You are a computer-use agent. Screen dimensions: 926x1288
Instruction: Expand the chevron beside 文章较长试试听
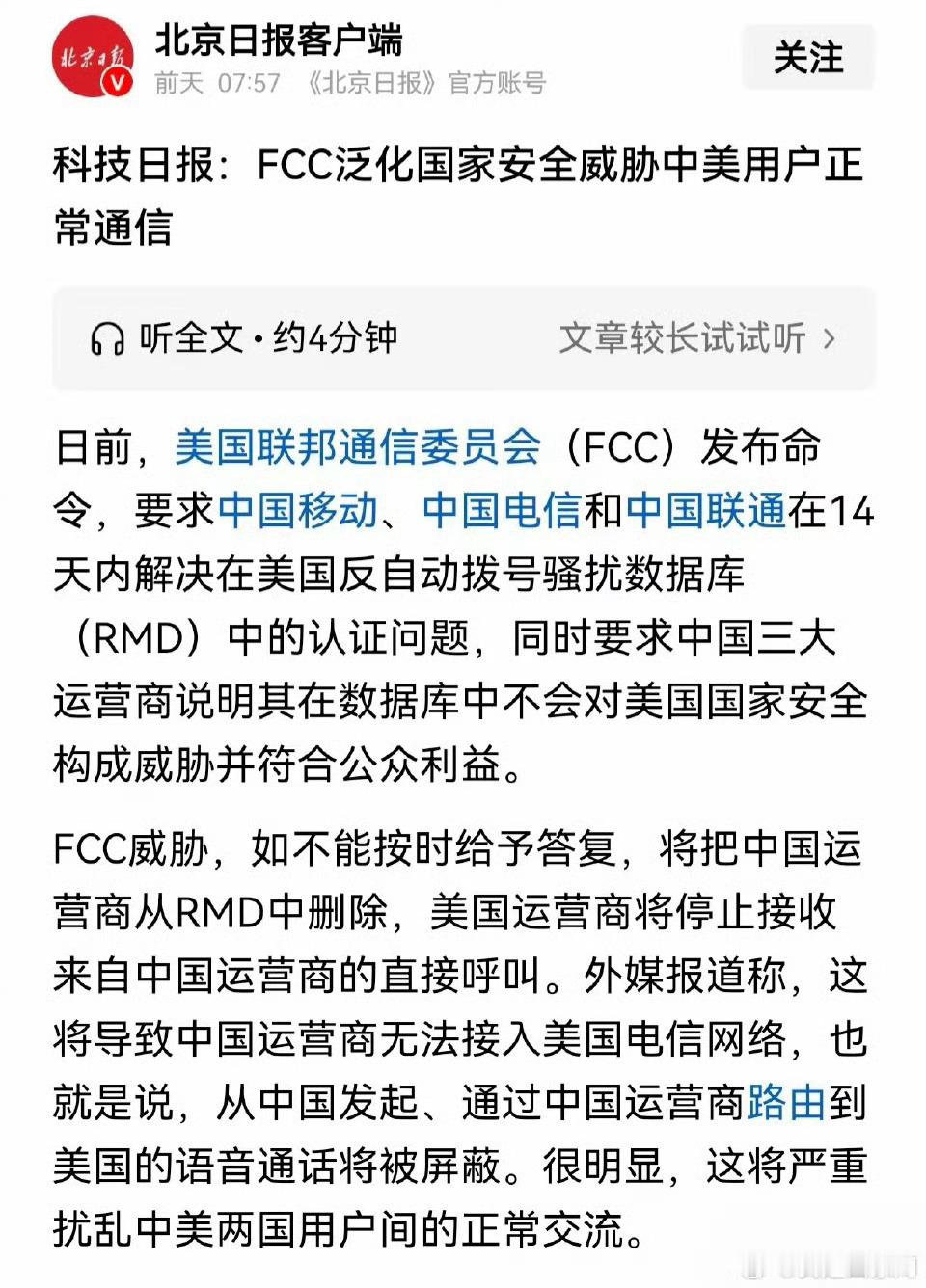828,338
